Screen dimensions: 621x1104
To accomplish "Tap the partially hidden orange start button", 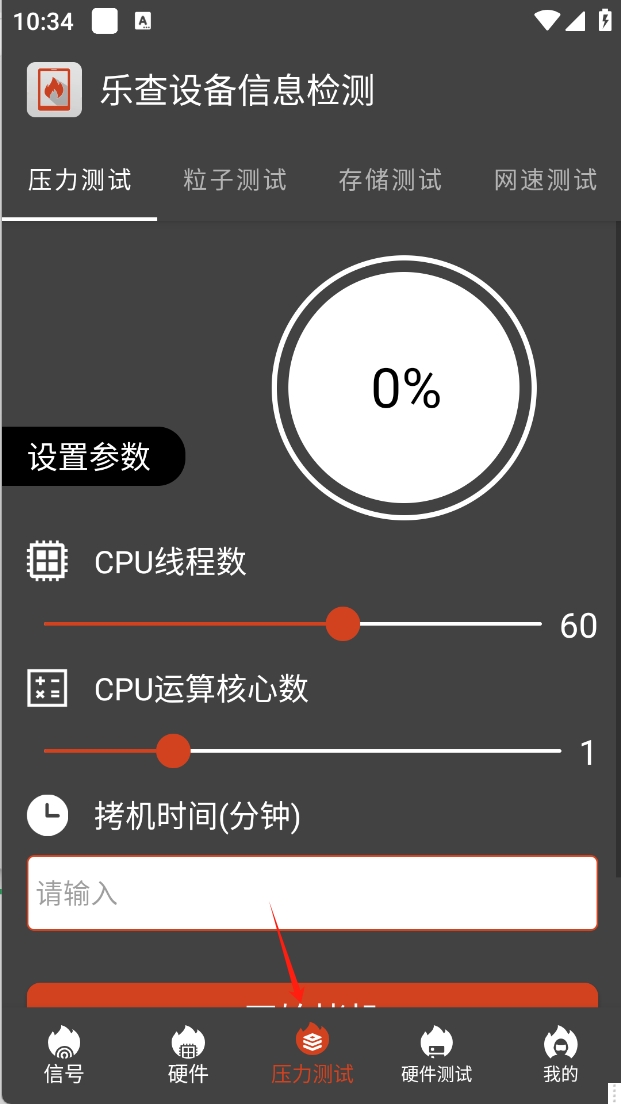I will tap(313, 995).
